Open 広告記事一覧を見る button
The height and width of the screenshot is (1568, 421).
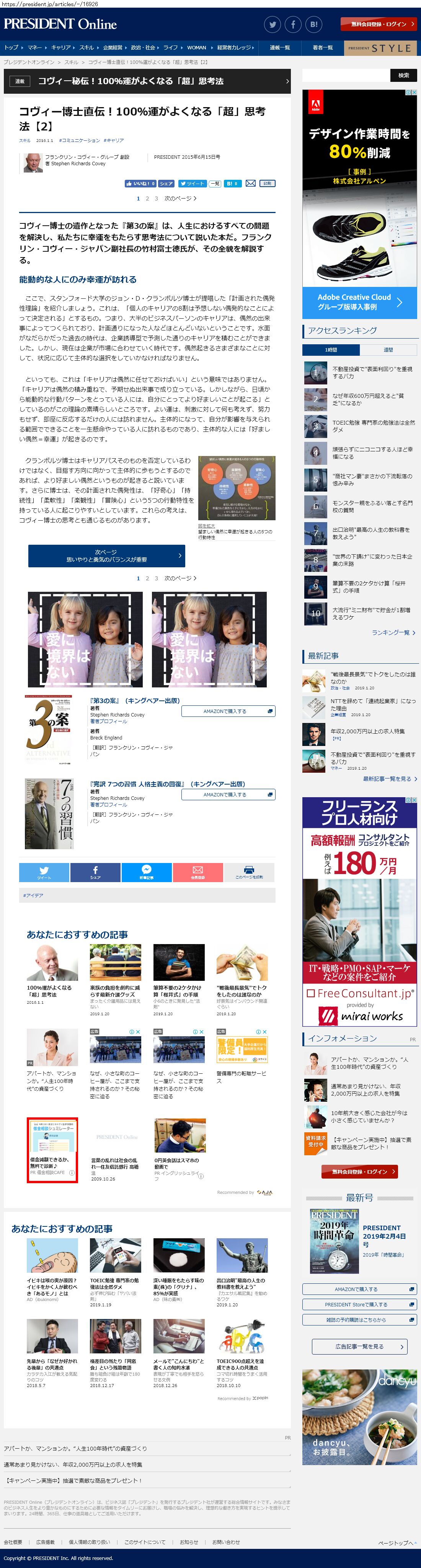[359, 1347]
